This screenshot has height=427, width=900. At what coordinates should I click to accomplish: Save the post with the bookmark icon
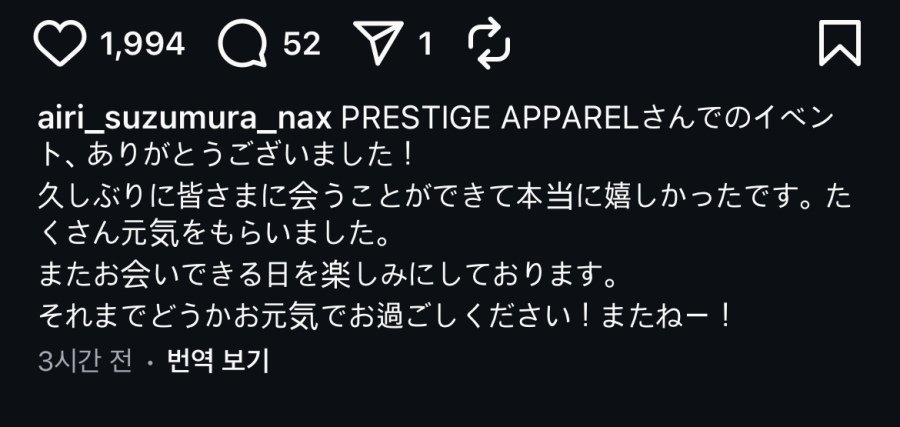tap(840, 43)
